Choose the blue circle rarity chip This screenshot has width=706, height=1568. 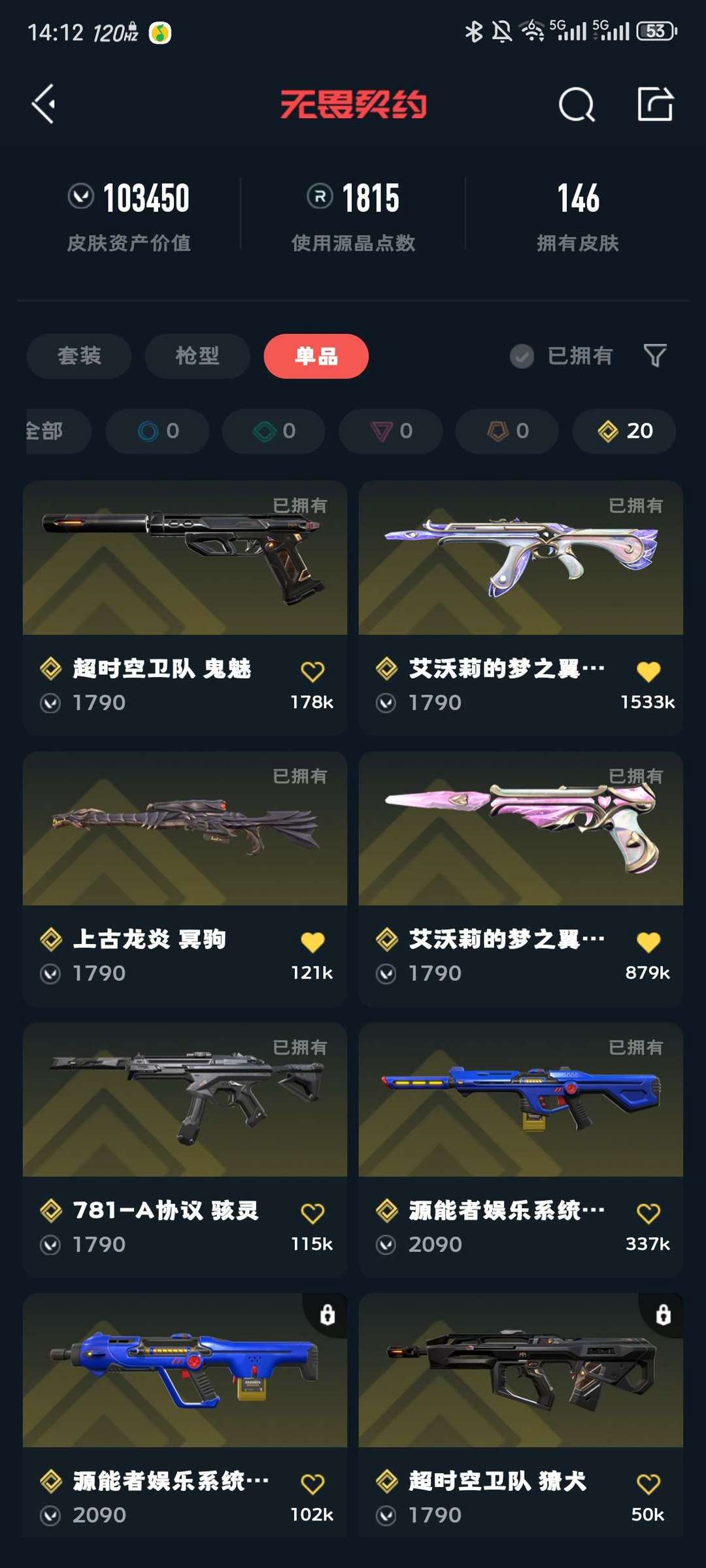coord(158,431)
